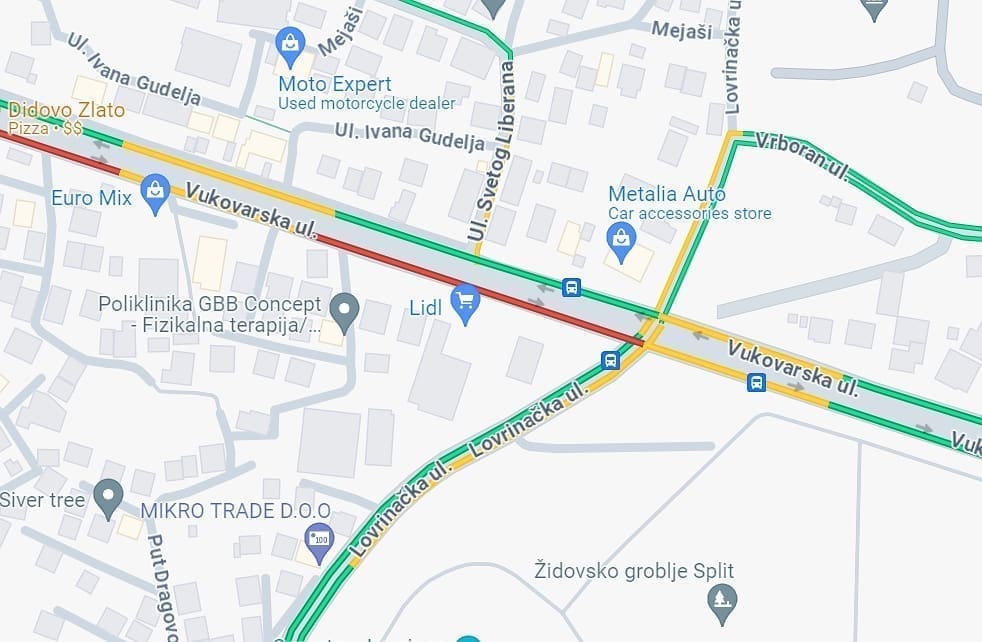Select the Lidl shopping cart pin

(x=465, y=301)
